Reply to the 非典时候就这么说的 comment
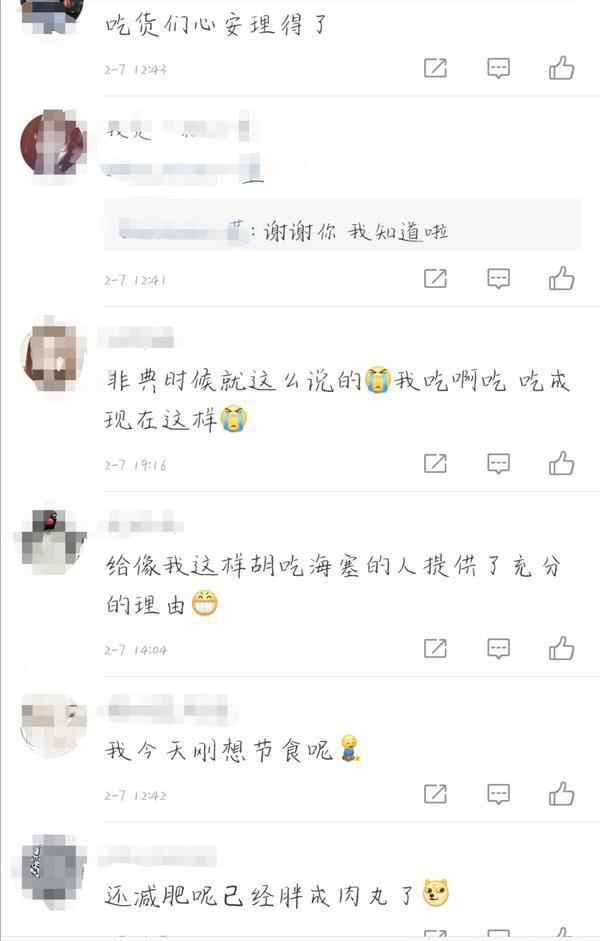Image resolution: width=600 pixels, height=941 pixels. coord(498,463)
